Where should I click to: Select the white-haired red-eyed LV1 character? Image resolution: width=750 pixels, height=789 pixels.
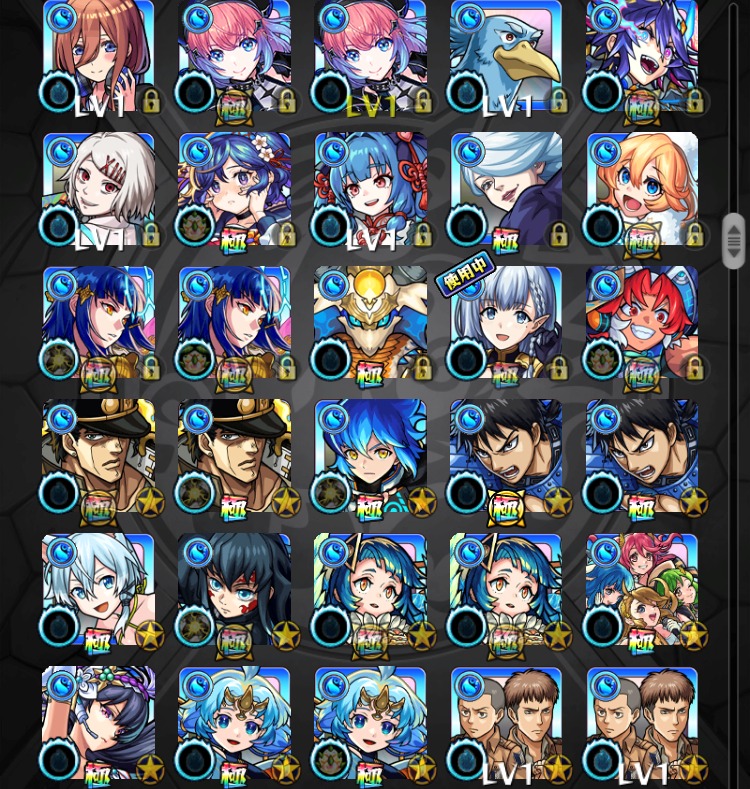tap(98, 189)
